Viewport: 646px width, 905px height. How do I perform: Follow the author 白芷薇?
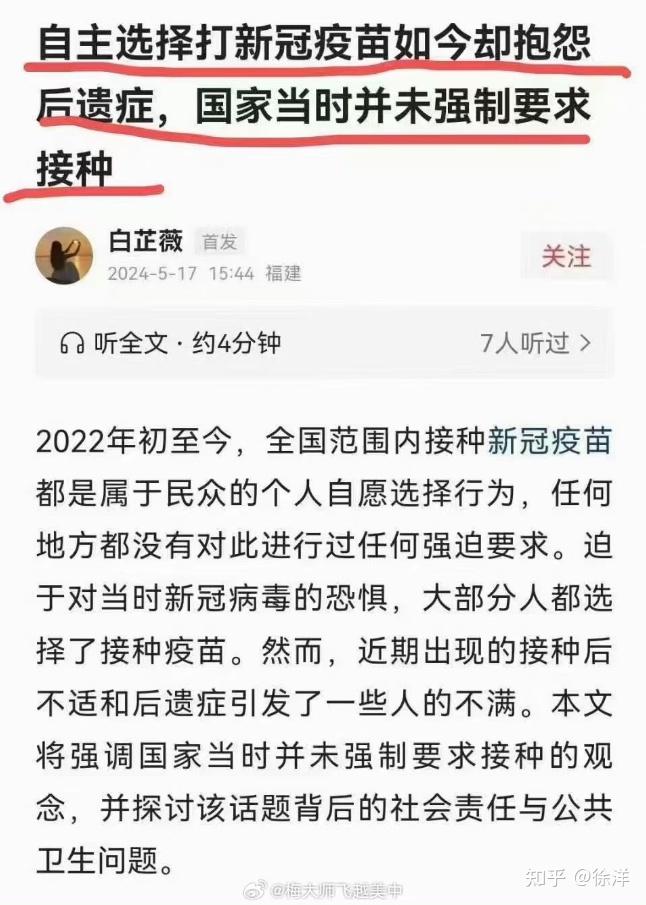click(566, 256)
